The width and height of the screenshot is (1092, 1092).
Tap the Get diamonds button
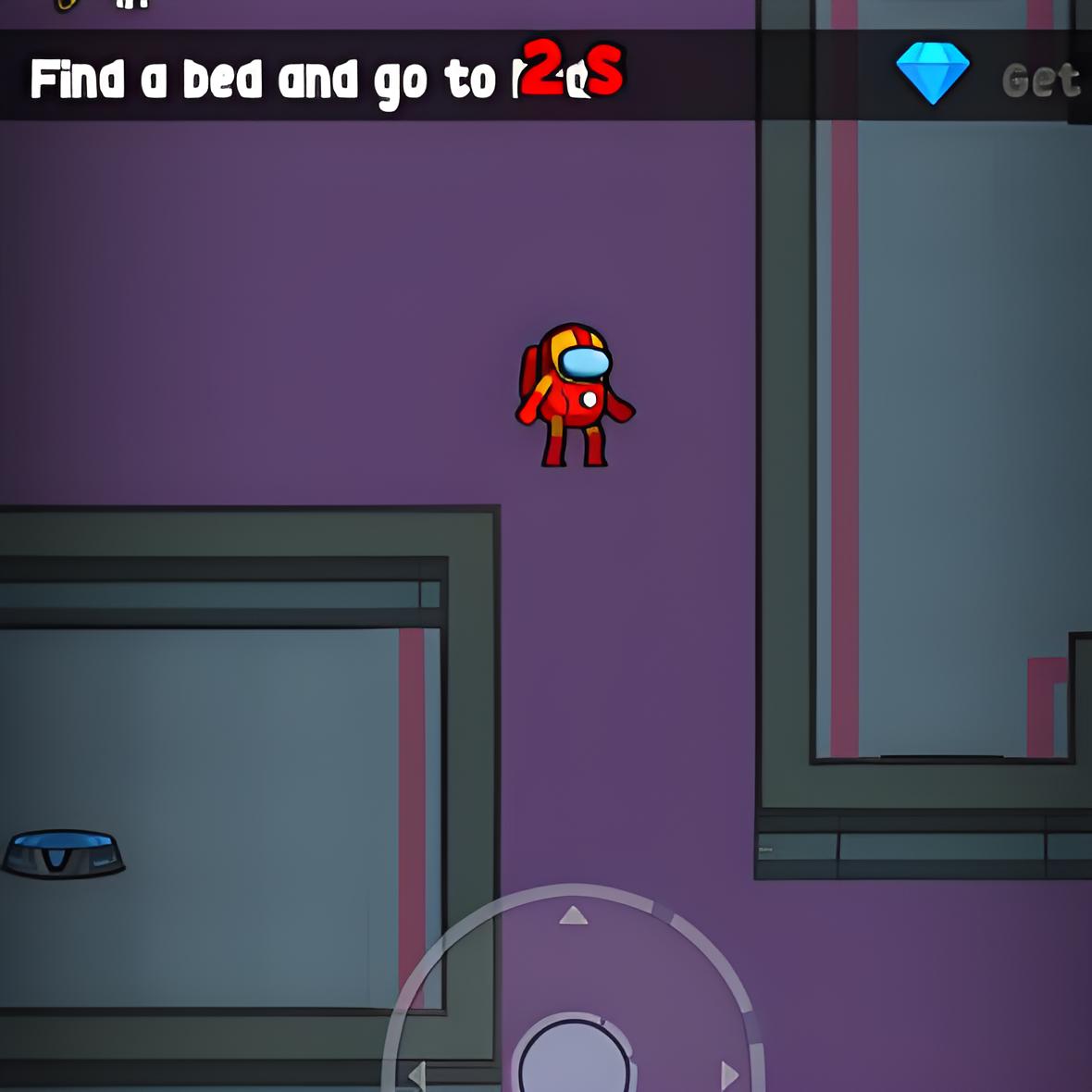tap(1041, 80)
